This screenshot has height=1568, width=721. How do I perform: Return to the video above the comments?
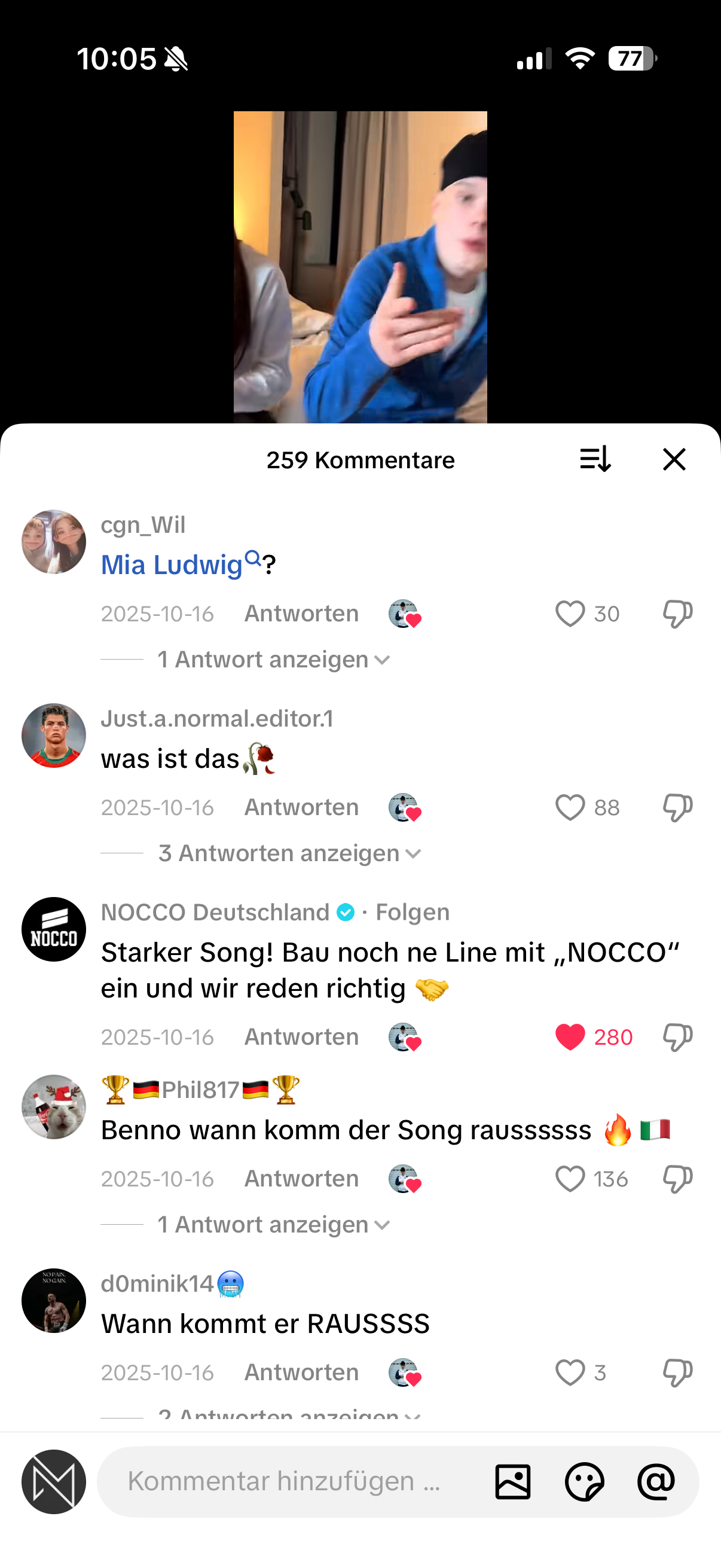360,267
